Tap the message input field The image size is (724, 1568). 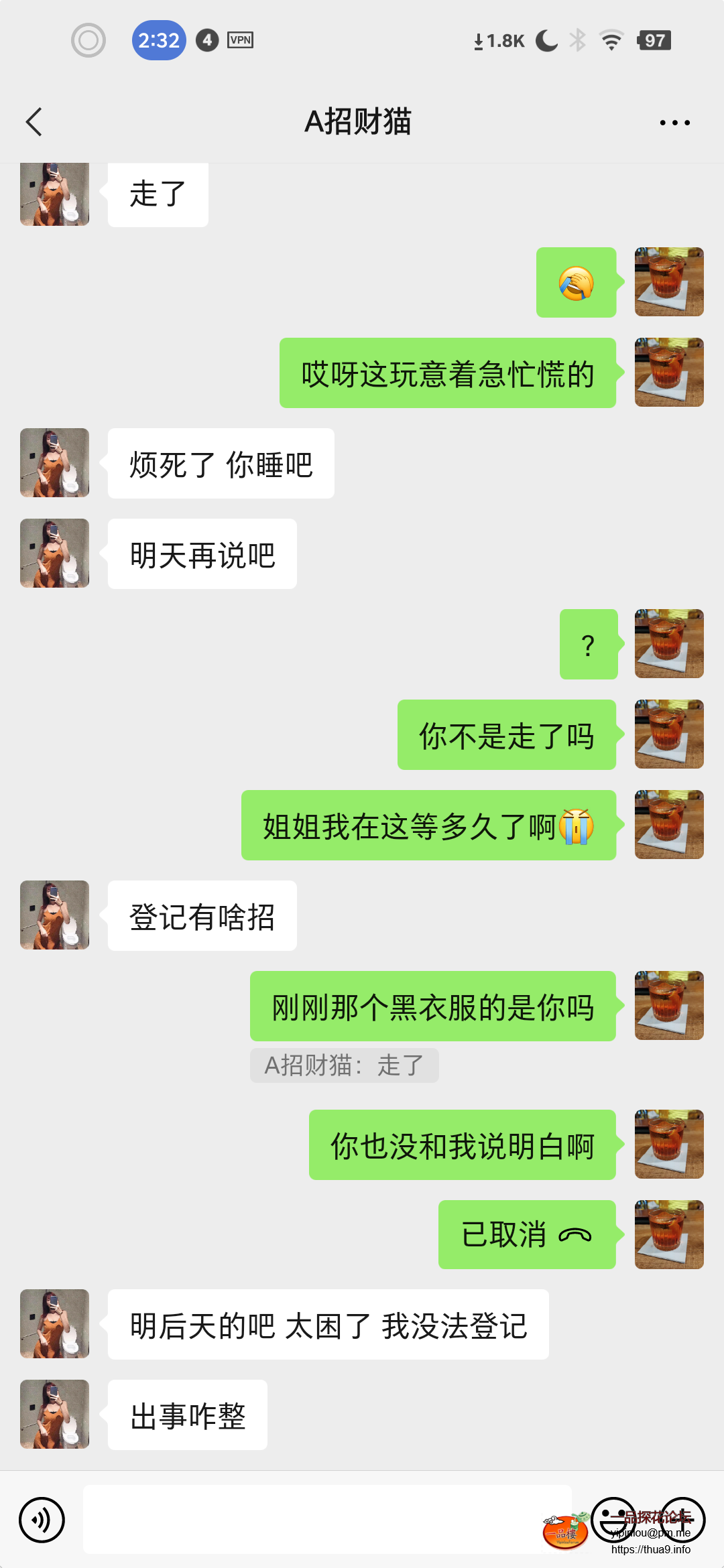pyautogui.click(x=328, y=1520)
